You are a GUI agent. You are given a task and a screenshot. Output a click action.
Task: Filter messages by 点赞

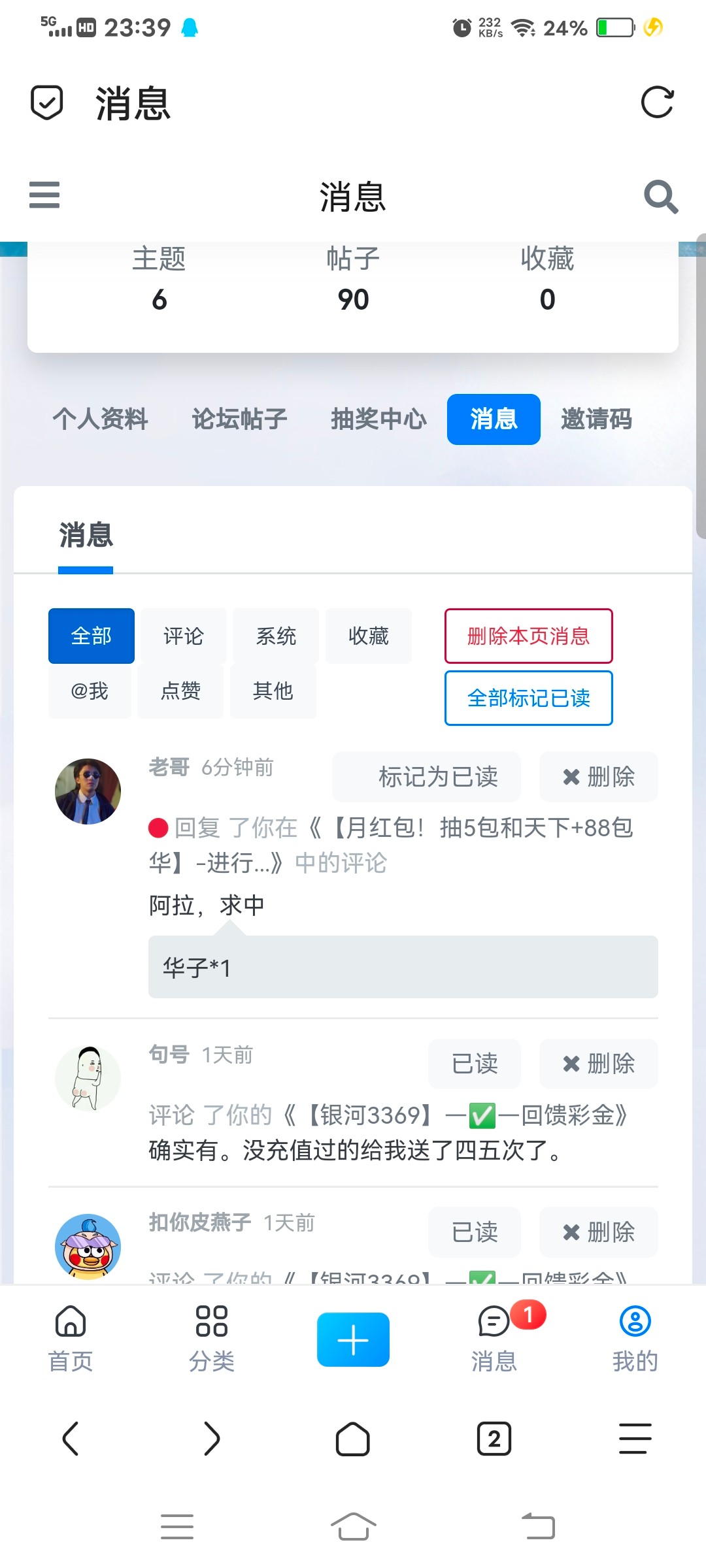click(180, 691)
